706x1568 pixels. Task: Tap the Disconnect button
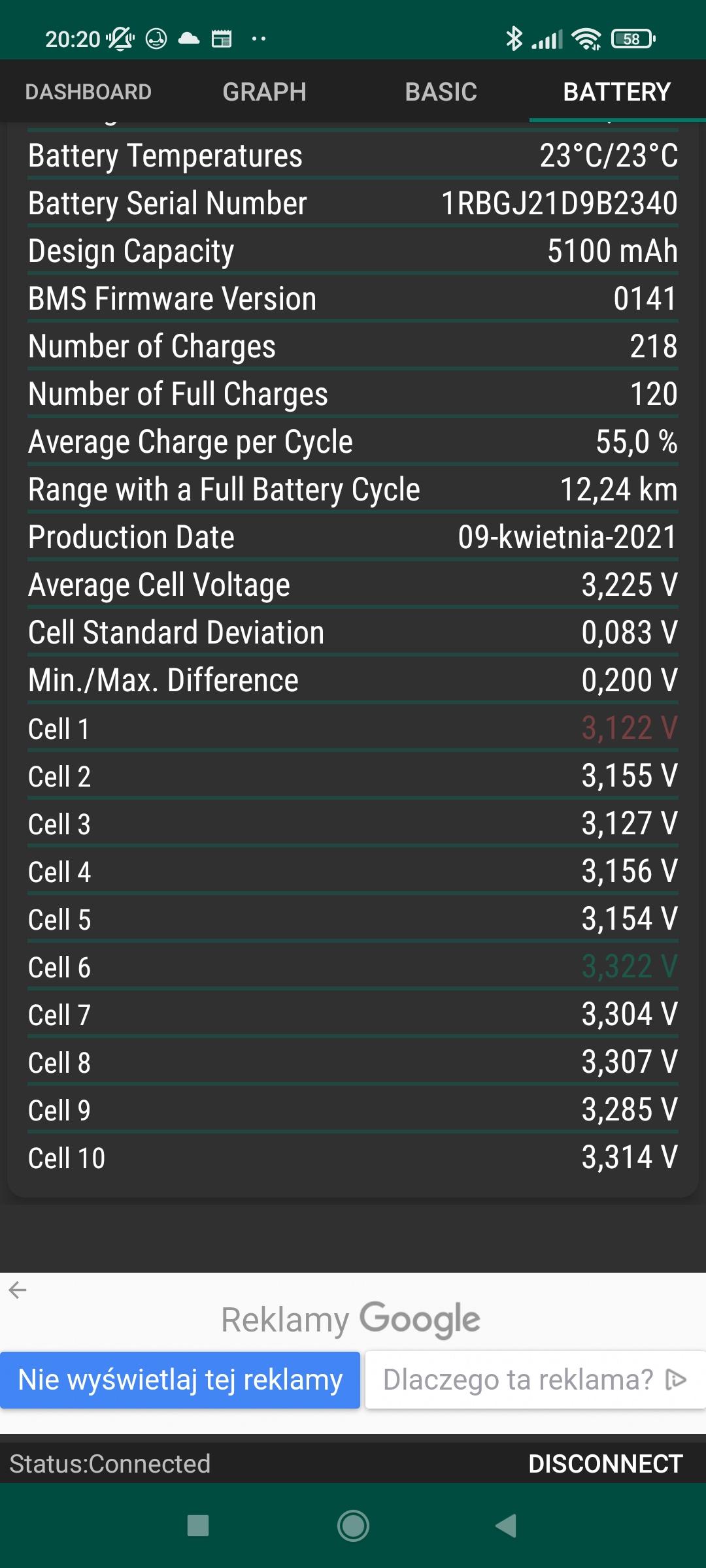pos(605,1464)
